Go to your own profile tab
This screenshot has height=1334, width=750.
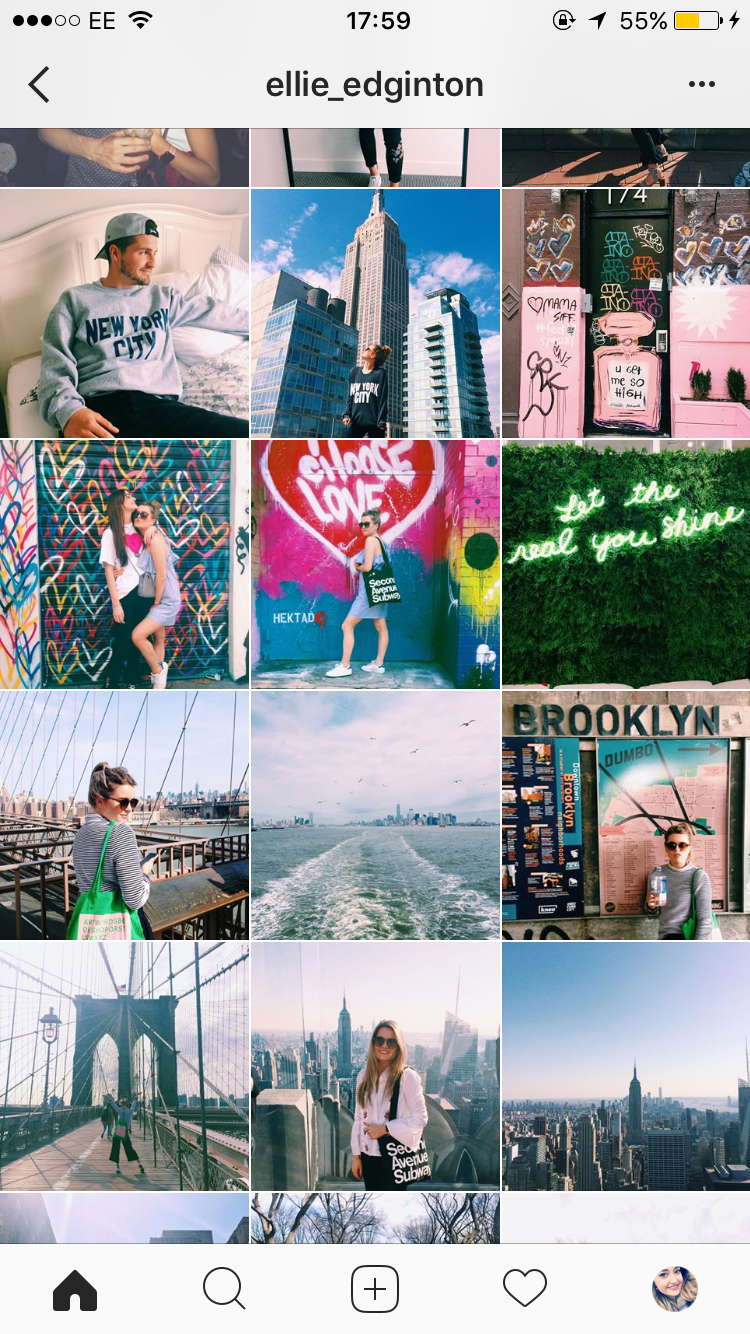(675, 1289)
